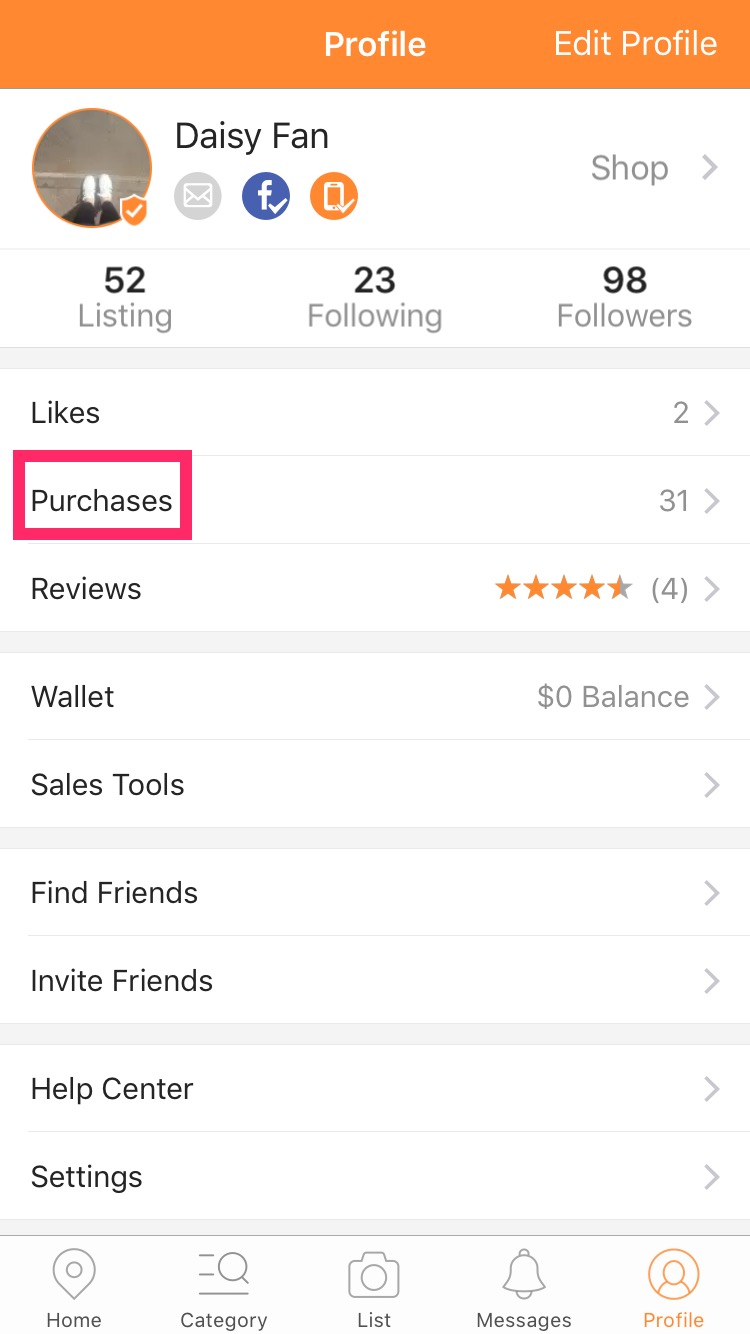Open Daisy Fan's Shop
The image size is (750, 1334).
point(654,168)
